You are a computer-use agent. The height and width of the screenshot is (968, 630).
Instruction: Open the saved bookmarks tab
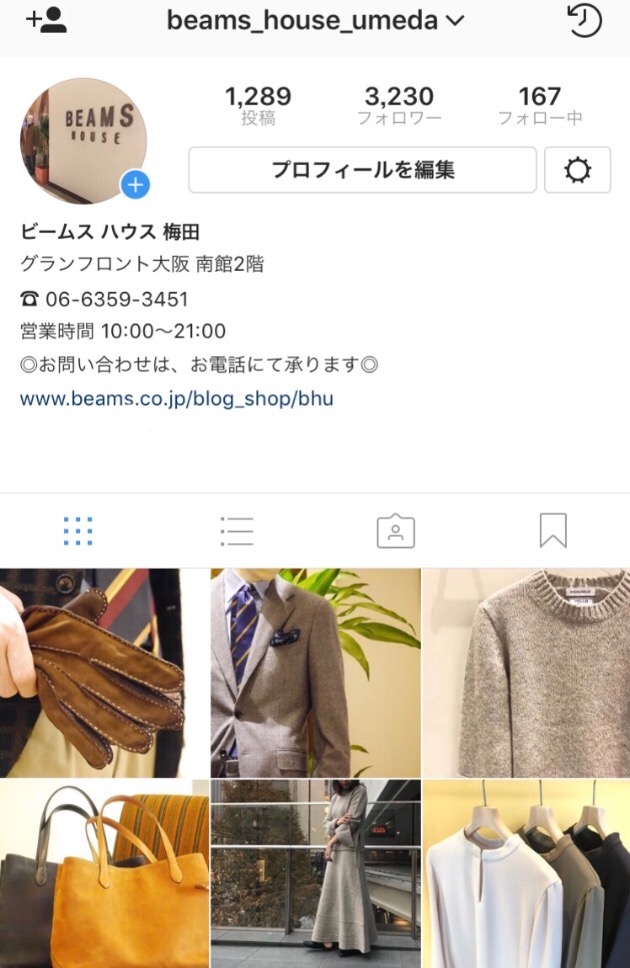pyautogui.click(x=553, y=531)
